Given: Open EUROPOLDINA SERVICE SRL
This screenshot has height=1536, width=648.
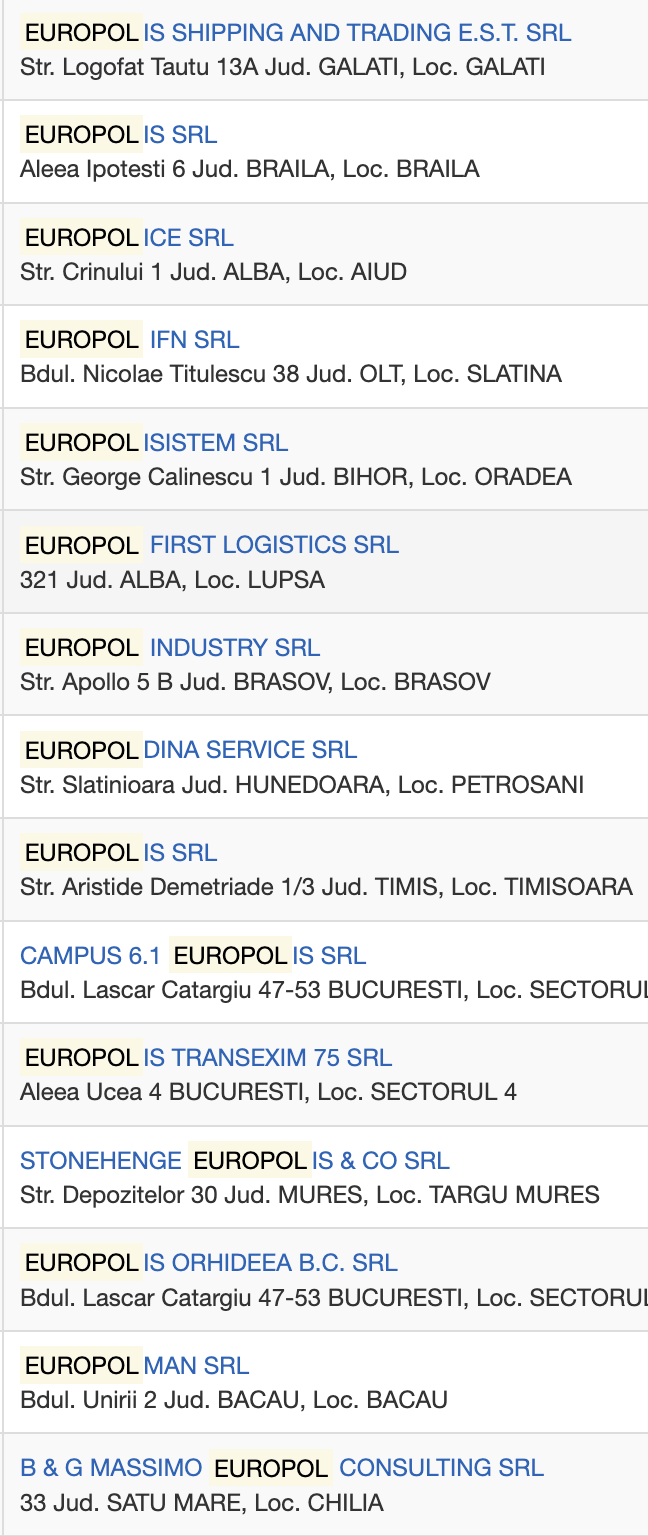Looking at the screenshot, I should click(190, 750).
